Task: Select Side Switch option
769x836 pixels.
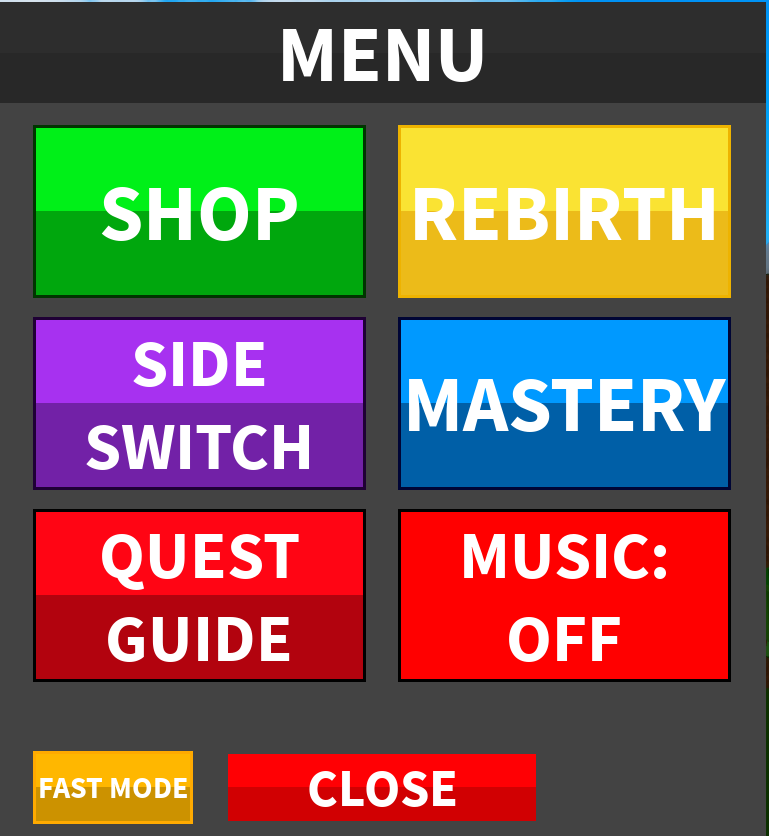Action: click(200, 403)
